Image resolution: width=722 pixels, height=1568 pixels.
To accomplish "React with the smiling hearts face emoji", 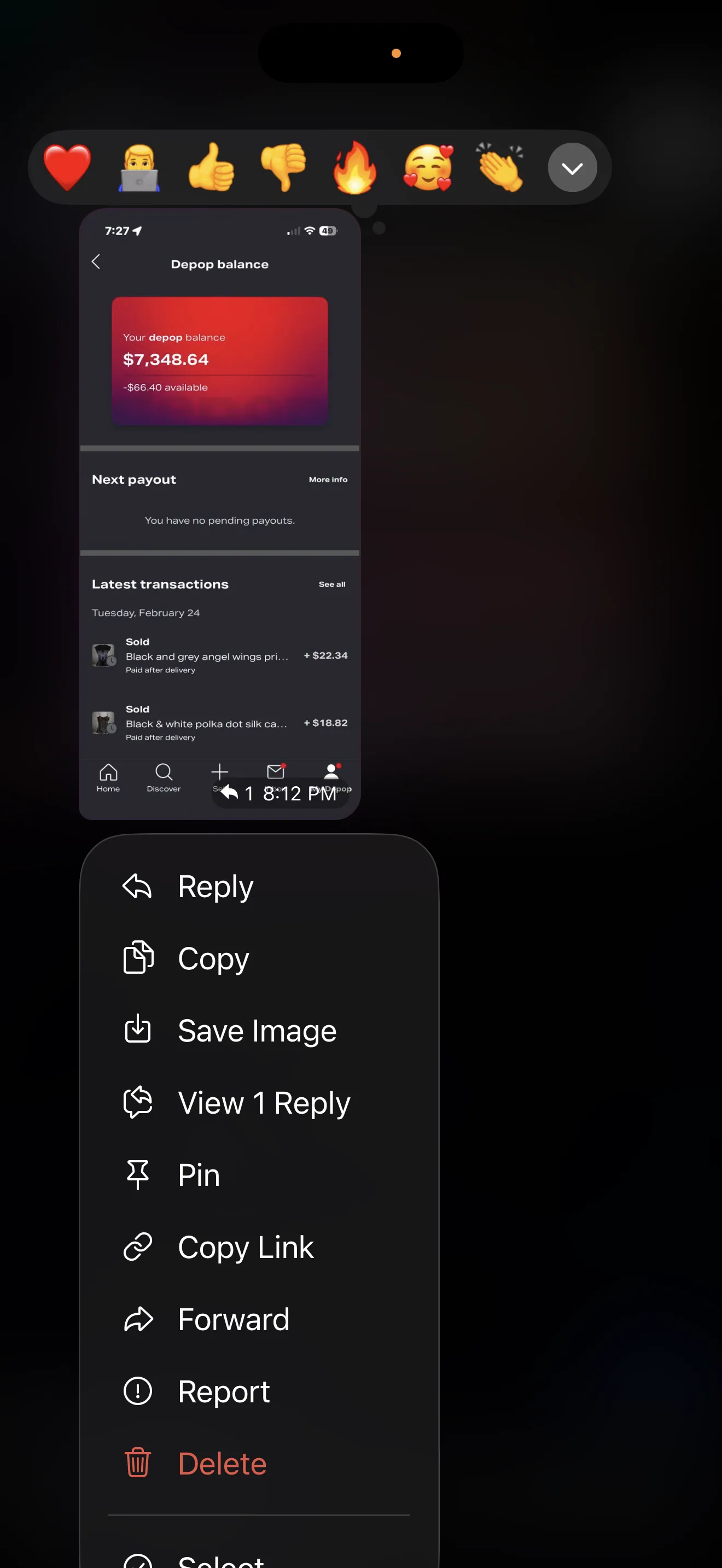I will pyautogui.click(x=428, y=167).
